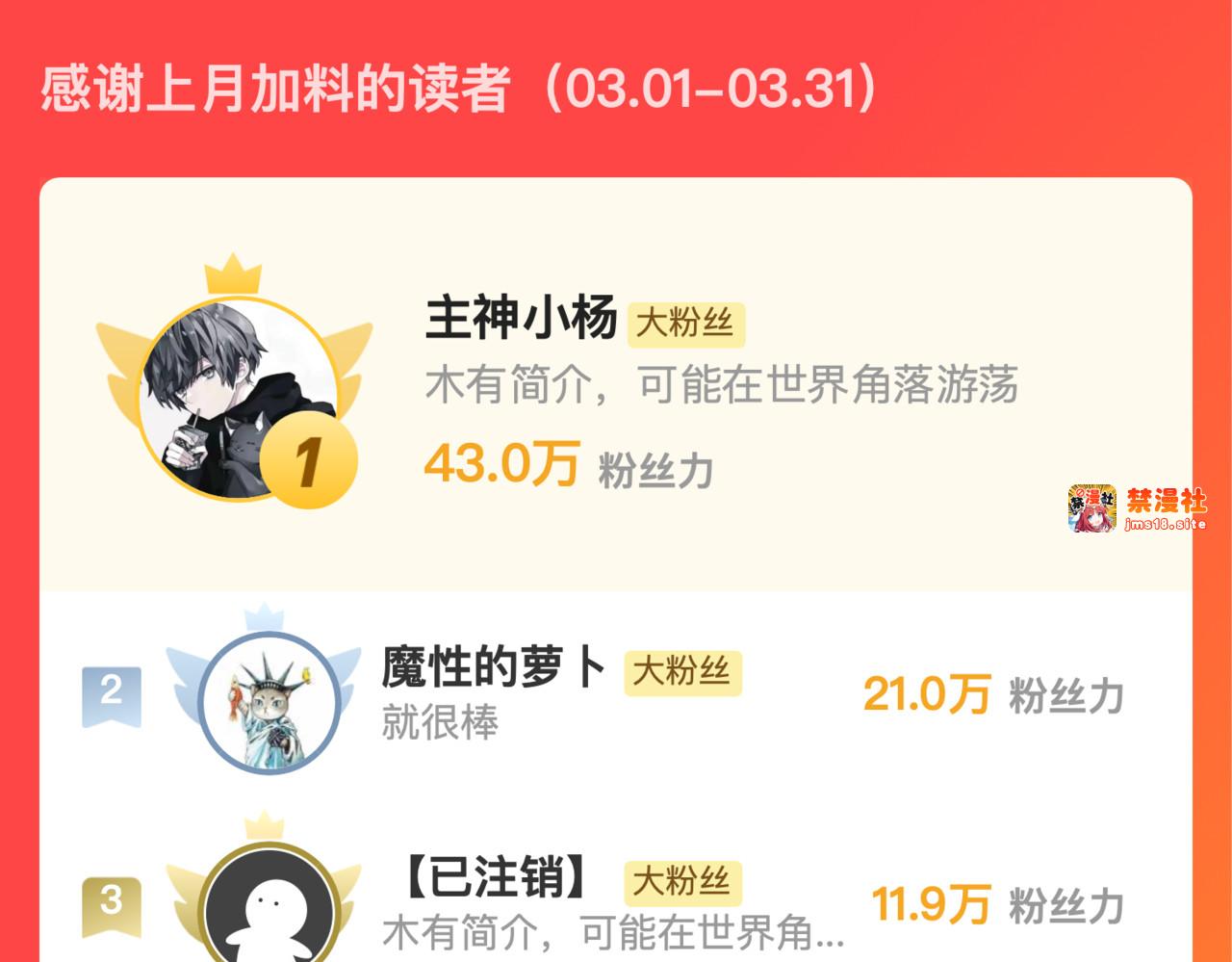The width and height of the screenshot is (1232, 962).
Task: Open top reader 主神小杨's profile
Action: pos(521,319)
